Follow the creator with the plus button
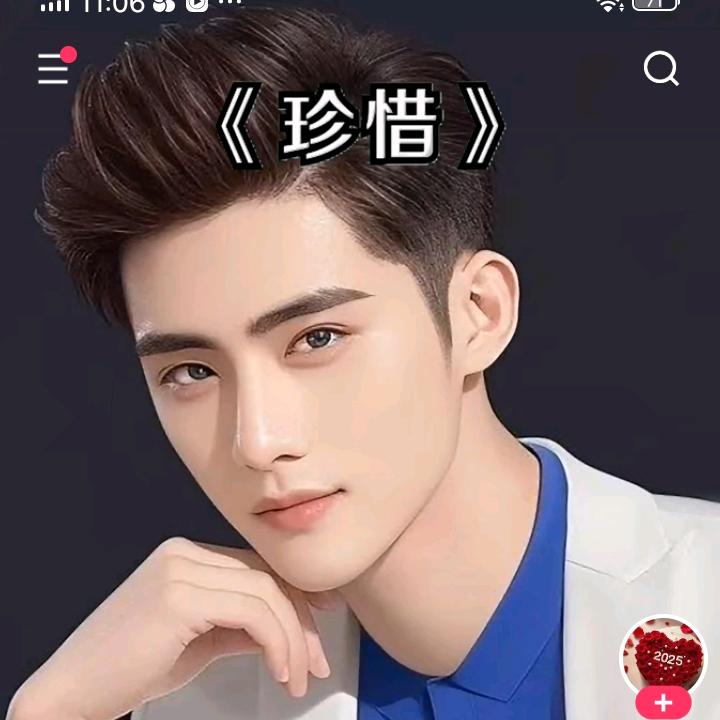The image size is (720, 720). click(x=663, y=703)
